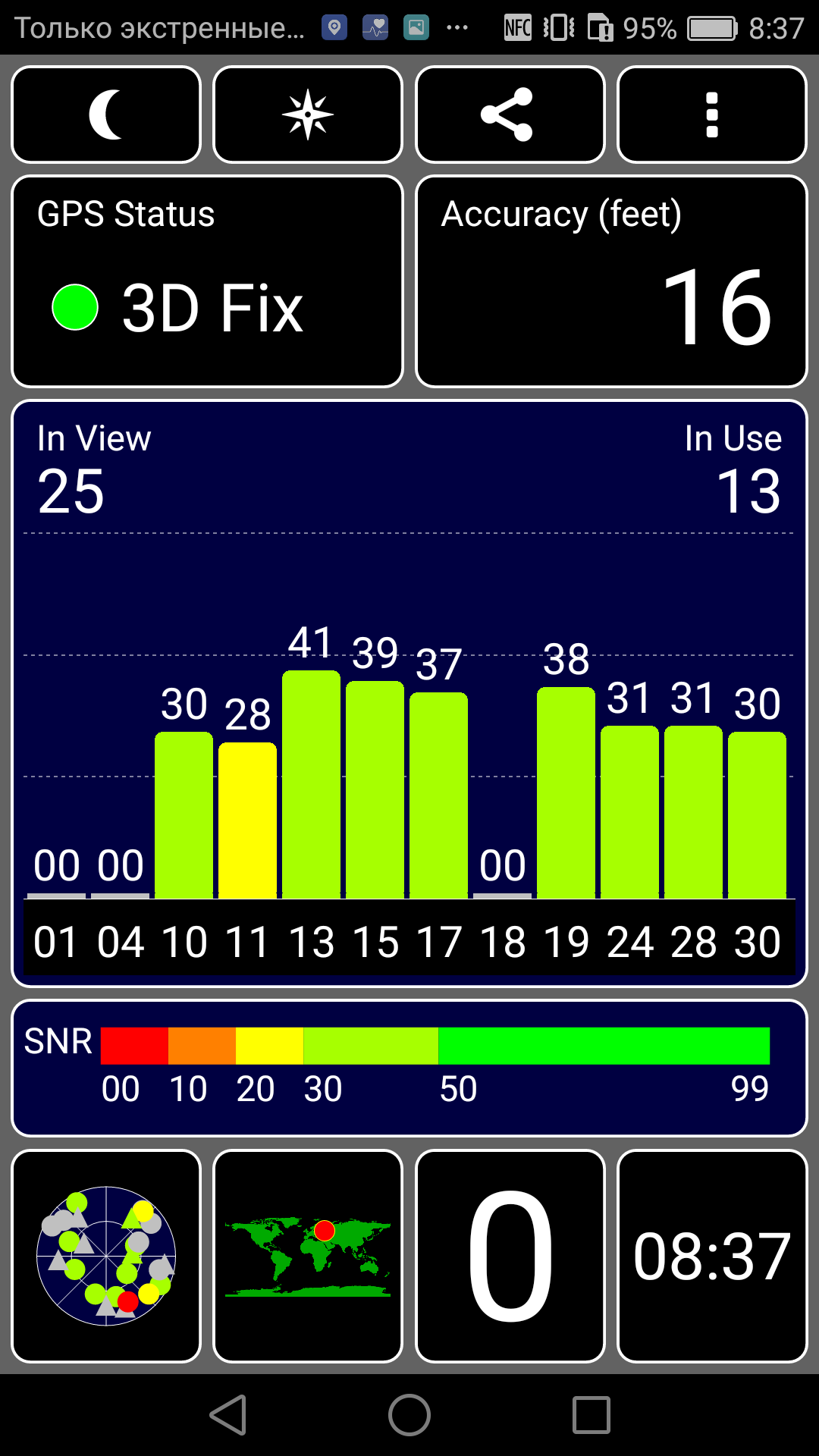Tap the Accuracy (feet) tile
This screenshot has width=819, height=1456.
(x=612, y=281)
